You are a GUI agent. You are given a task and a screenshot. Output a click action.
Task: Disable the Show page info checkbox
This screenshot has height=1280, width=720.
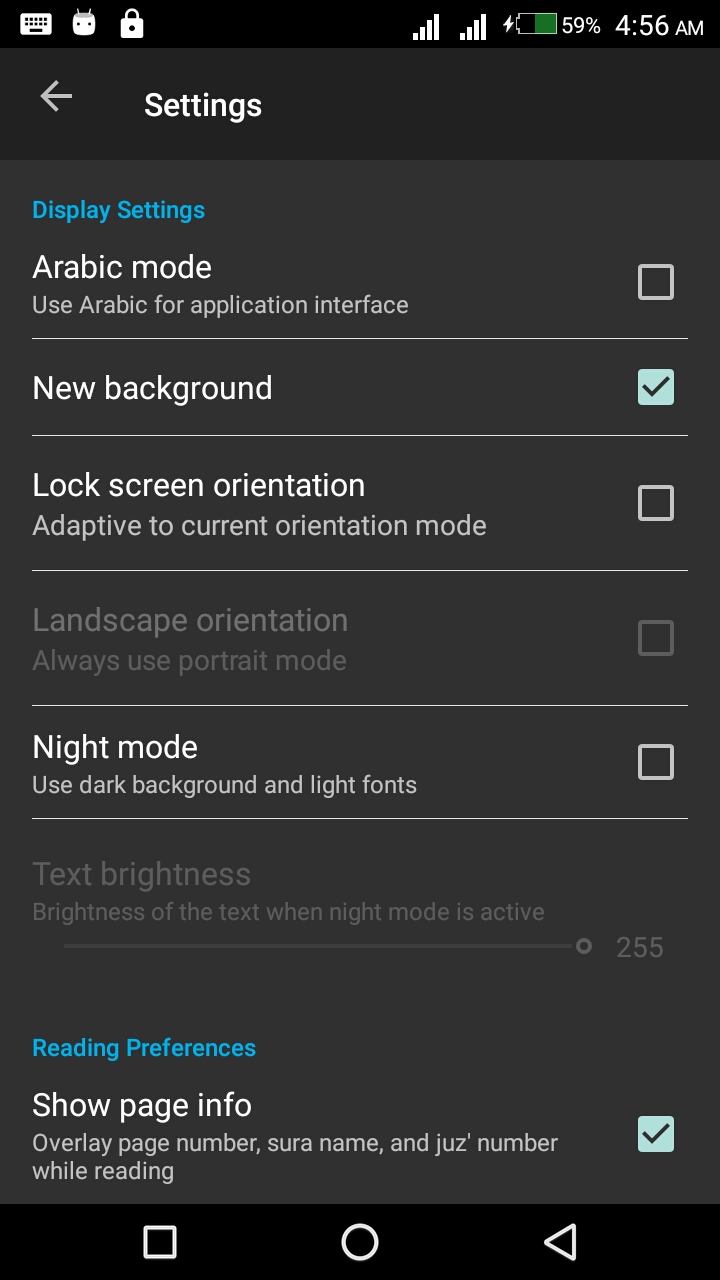pos(655,1134)
